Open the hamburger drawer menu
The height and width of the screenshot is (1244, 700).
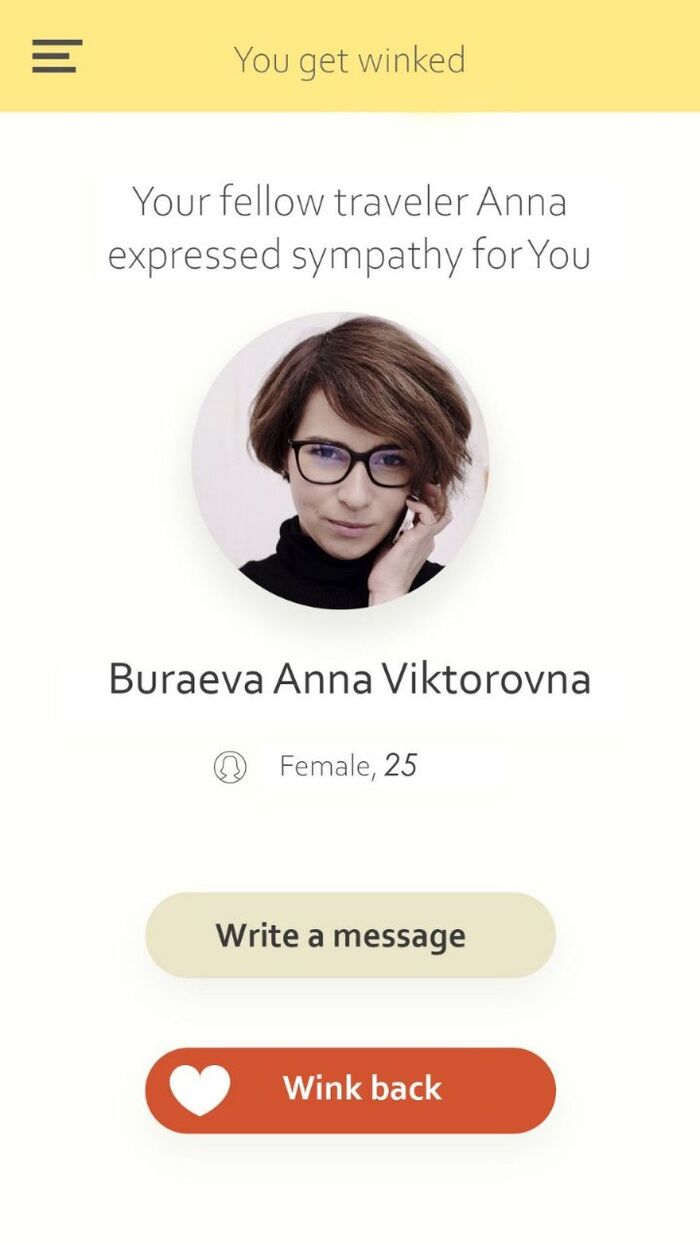click(56, 56)
